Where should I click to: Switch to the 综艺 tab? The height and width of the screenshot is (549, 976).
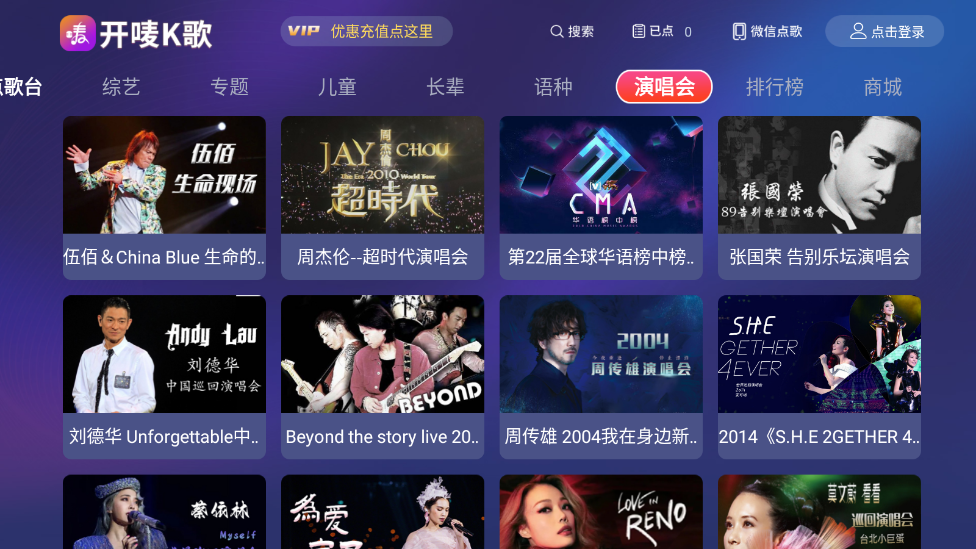coord(121,87)
